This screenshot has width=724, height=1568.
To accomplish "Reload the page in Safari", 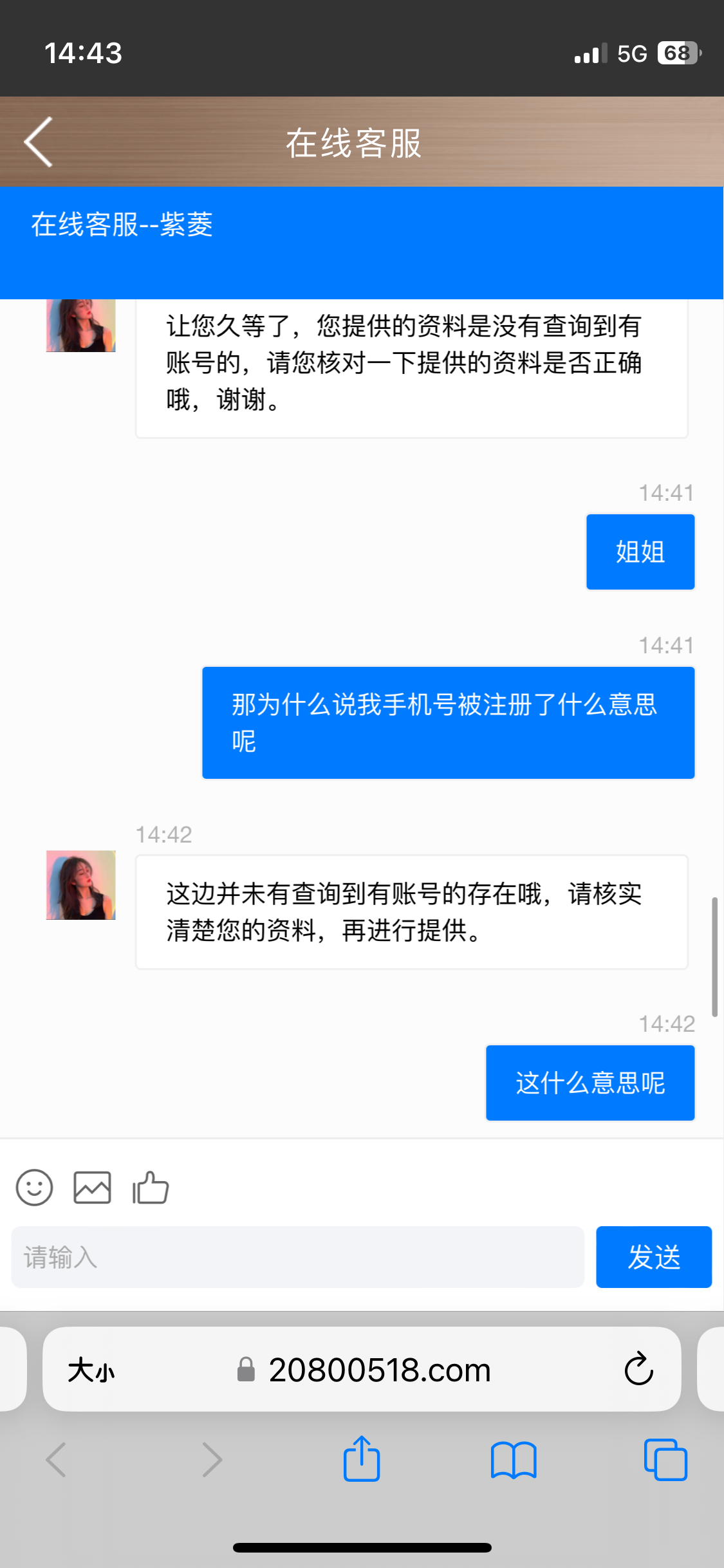I will (x=638, y=1368).
